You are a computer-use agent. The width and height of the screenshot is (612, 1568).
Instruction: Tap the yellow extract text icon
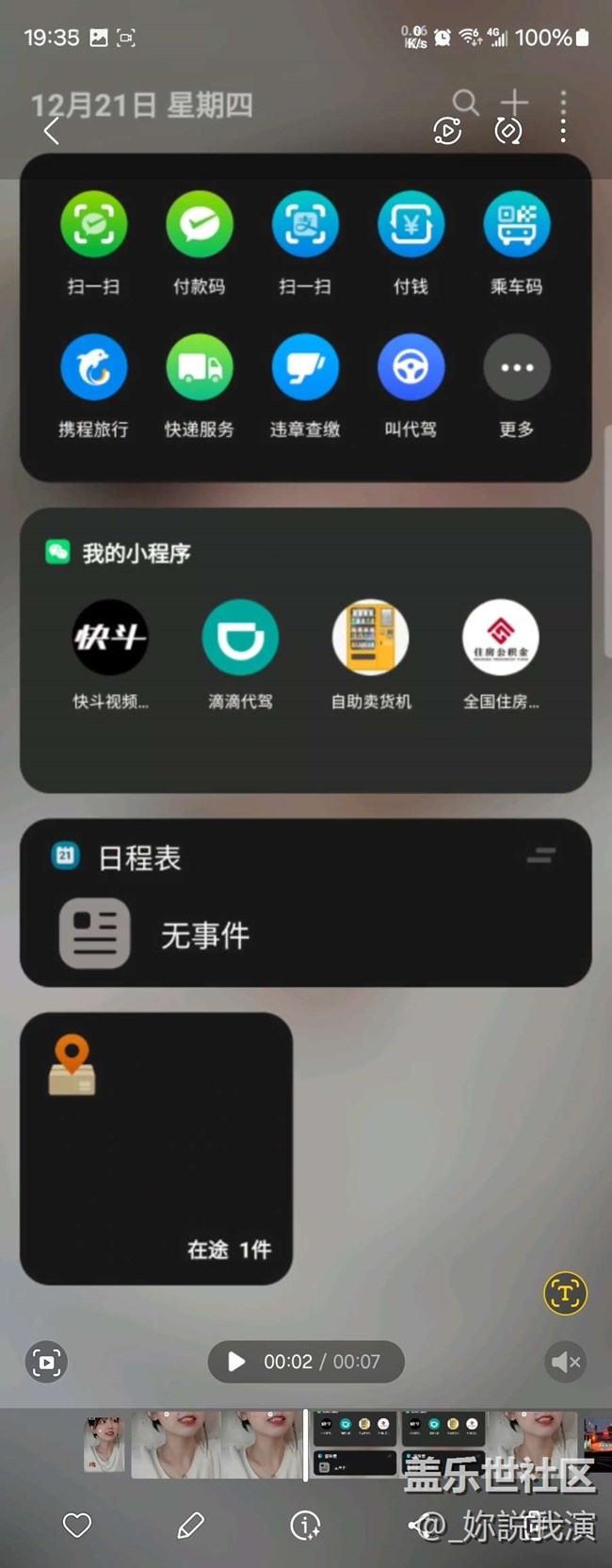coord(565,1293)
